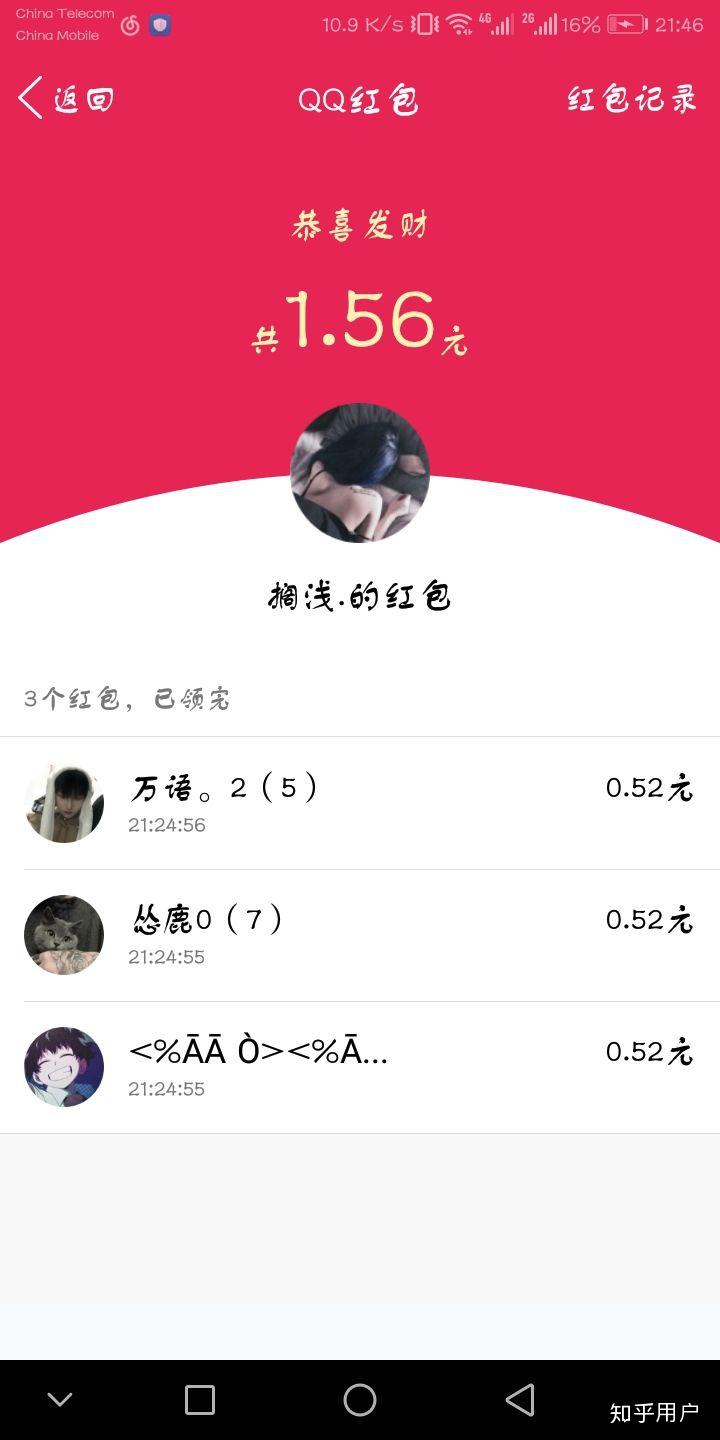Go to the system home screen
The image size is (720, 1440).
tap(360, 1400)
